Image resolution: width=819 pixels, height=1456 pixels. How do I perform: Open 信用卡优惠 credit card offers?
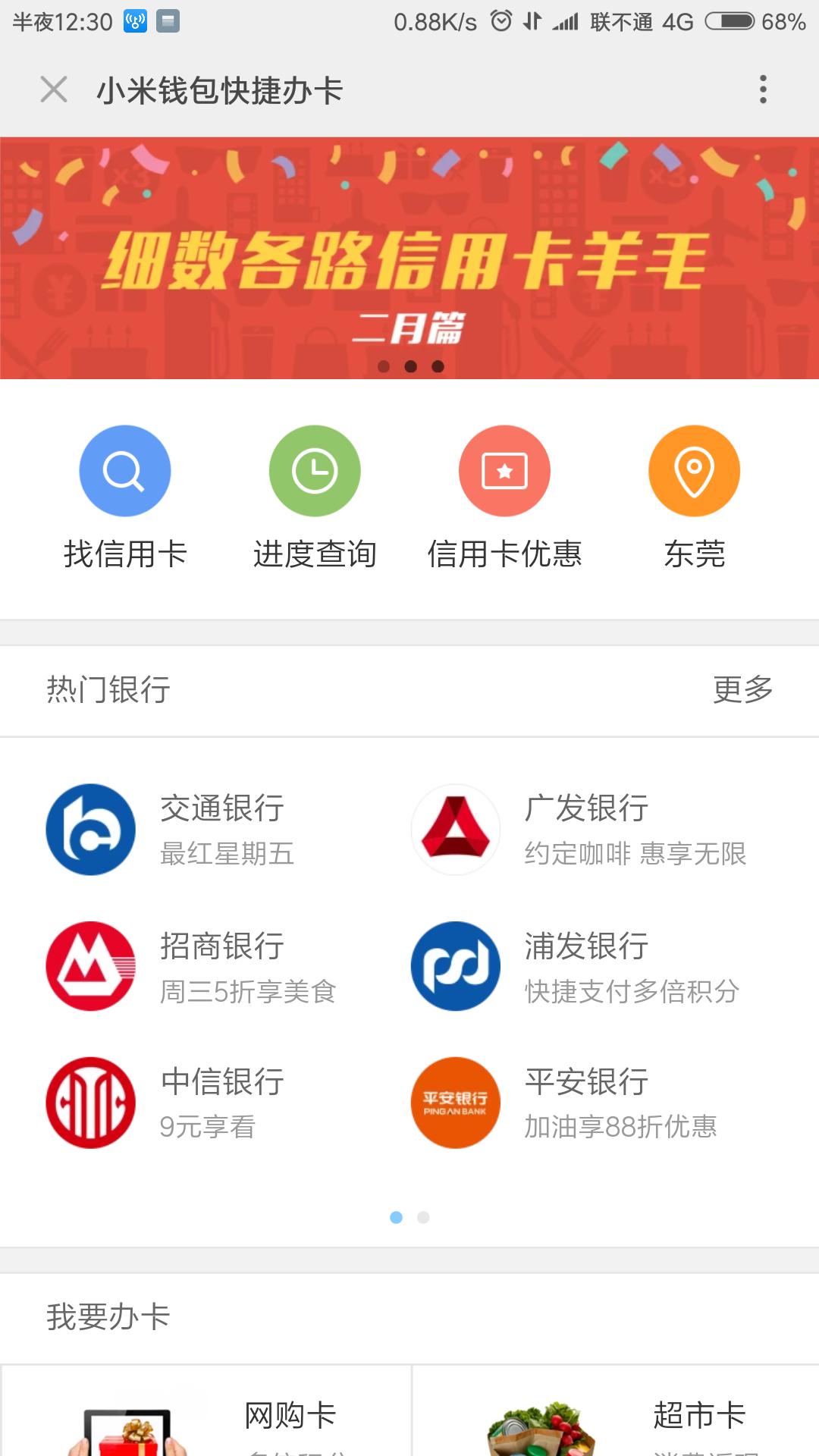tap(504, 470)
